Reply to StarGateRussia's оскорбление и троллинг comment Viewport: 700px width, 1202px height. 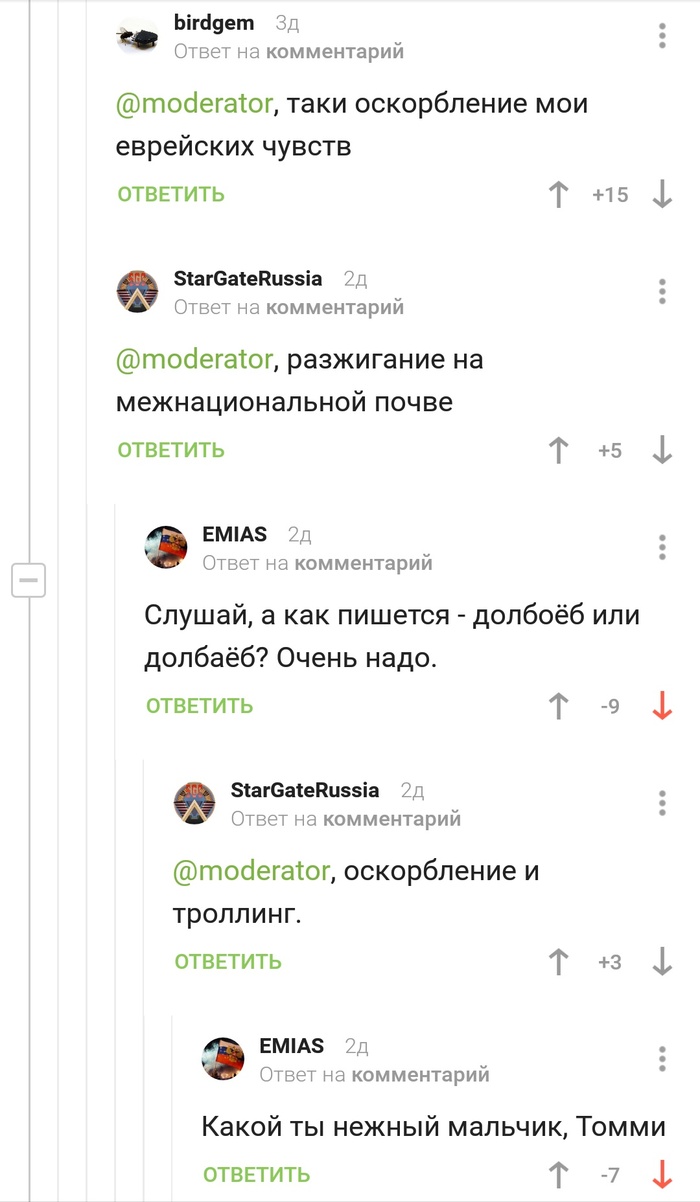point(228,962)
